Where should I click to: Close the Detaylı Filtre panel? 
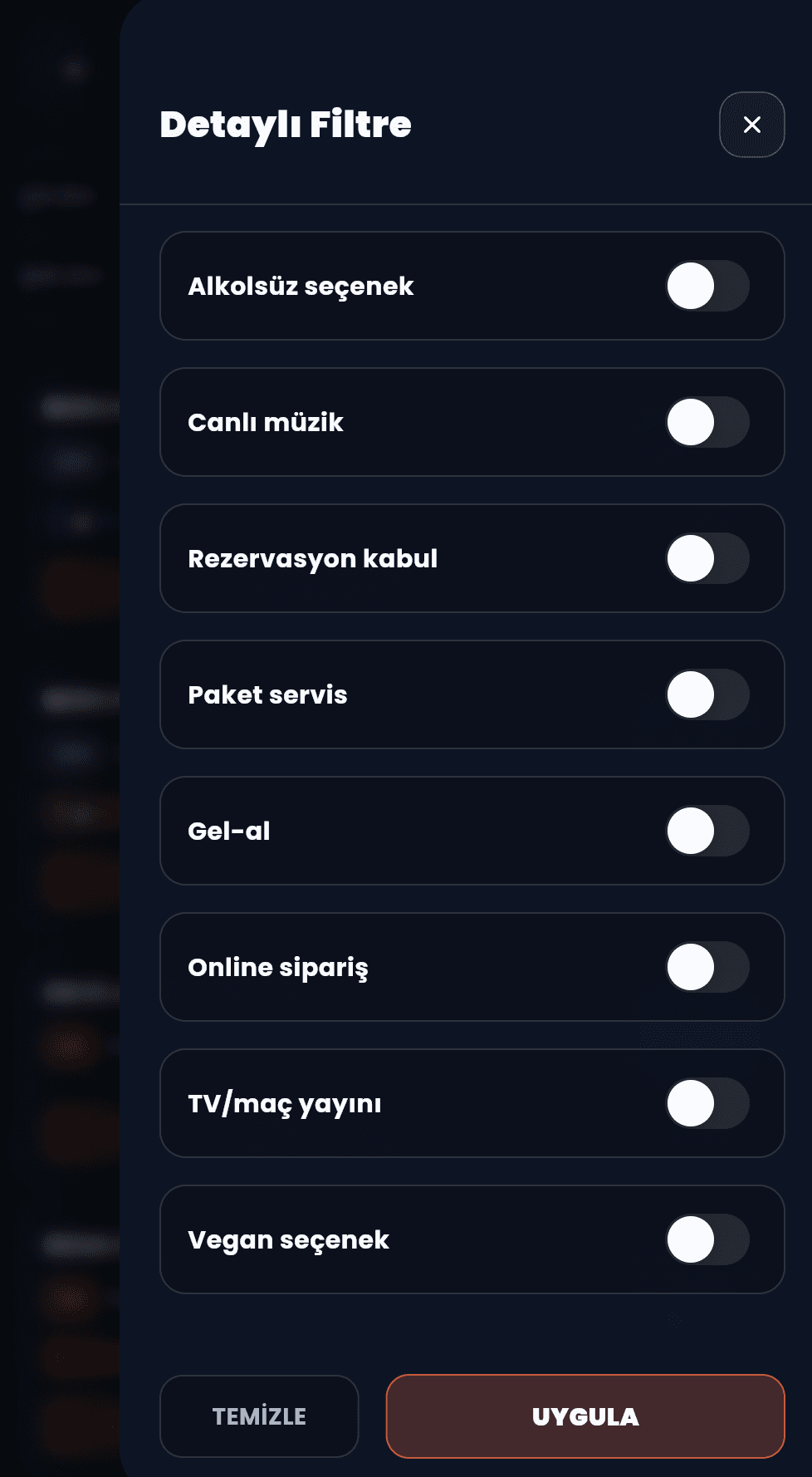pyautogui.click(x=752, y=124)
